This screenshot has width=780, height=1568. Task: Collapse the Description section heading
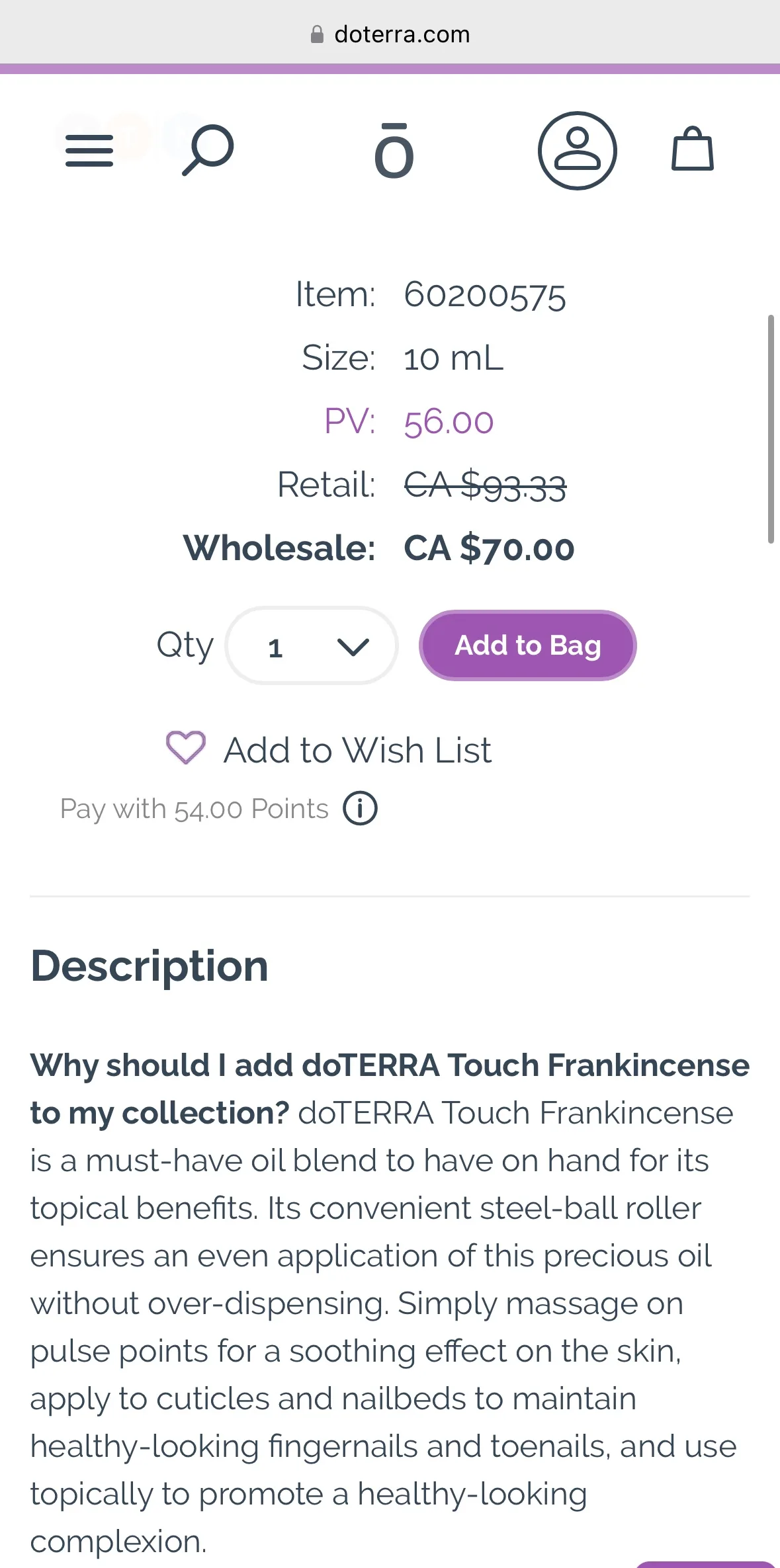click(x=148, y=966)
